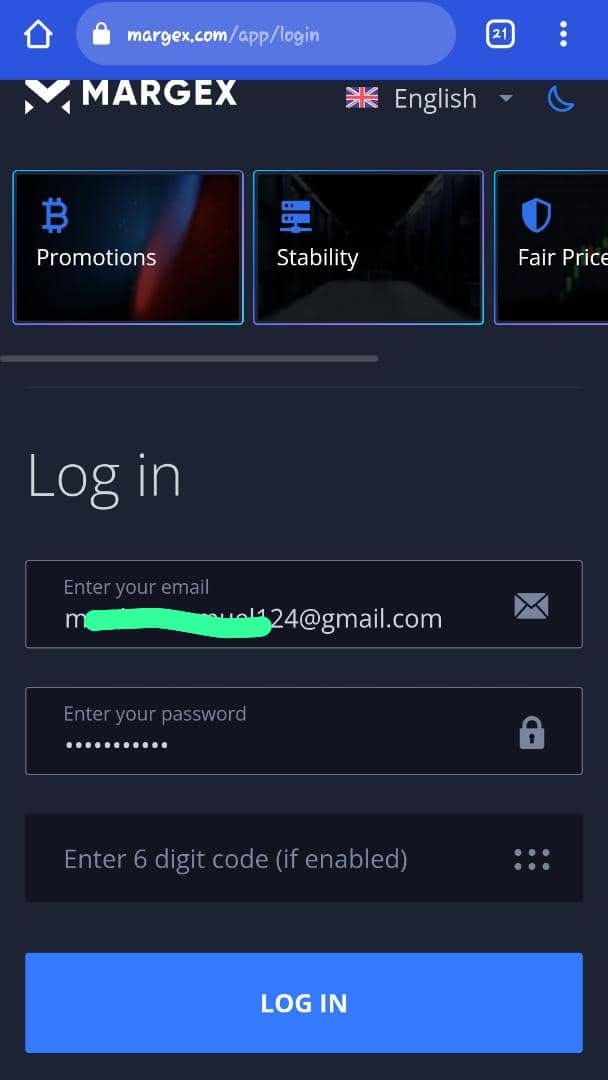Image resolution: width=608 pixels, height=1080 pixels.
Task: Tap the margex.com address bar
Action: (x=265, y=35)
